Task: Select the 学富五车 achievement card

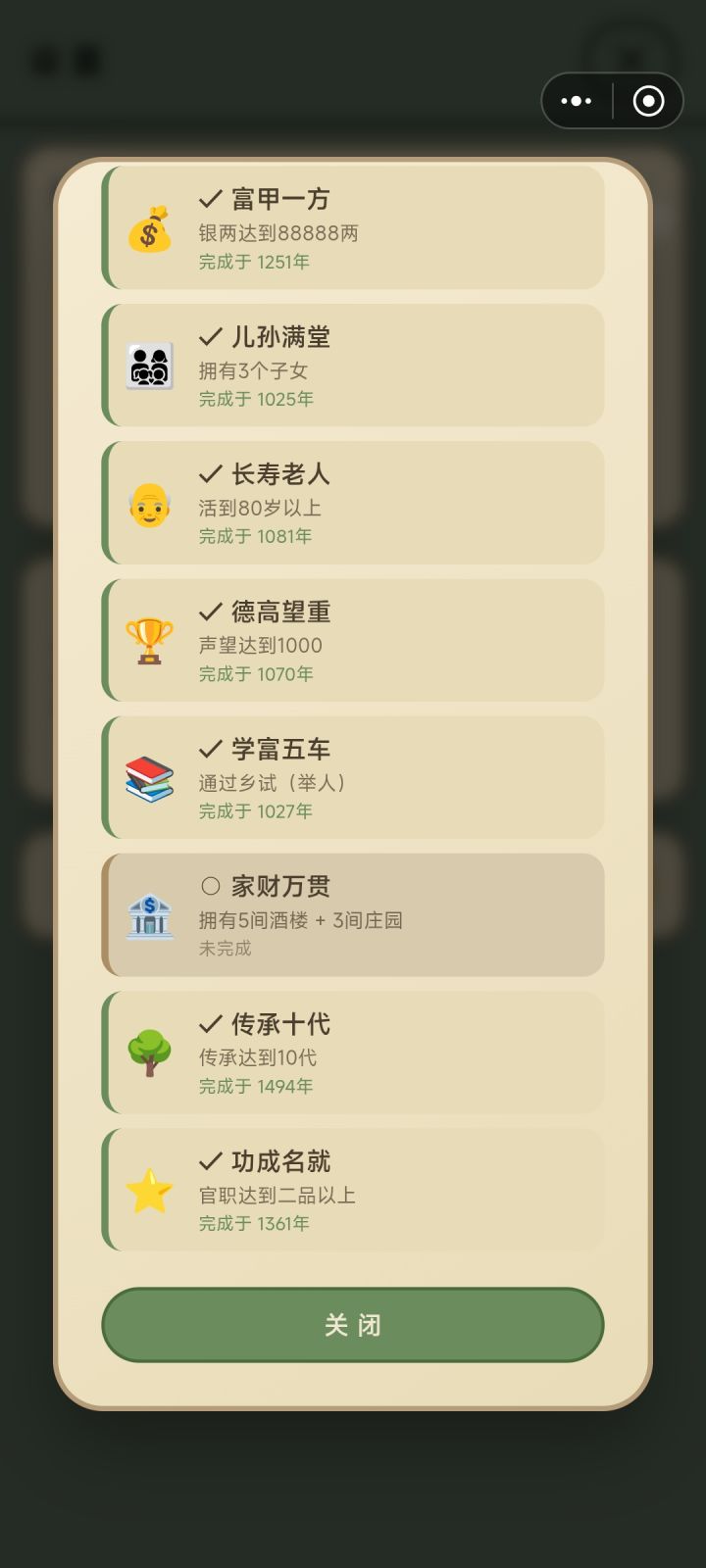Action: [353, 777]
